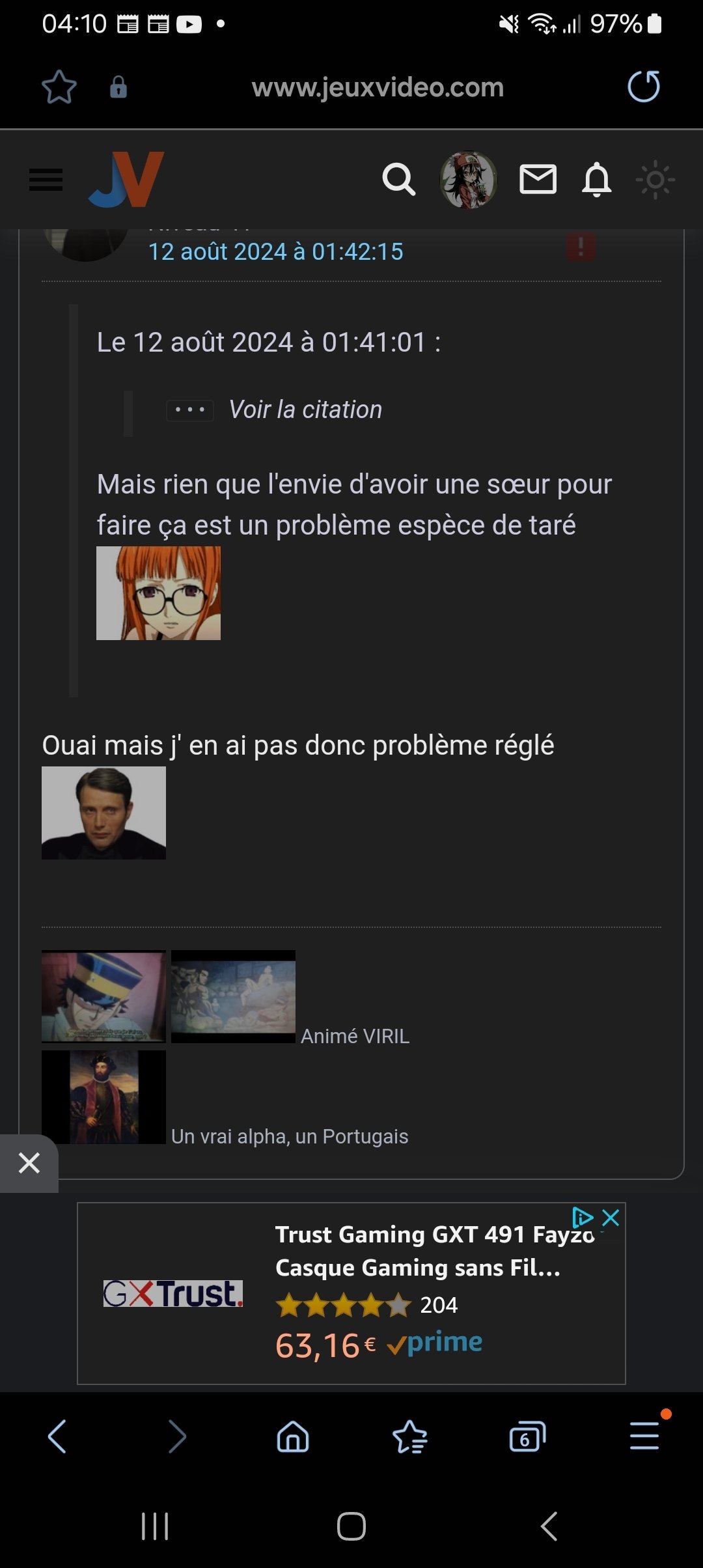703x1568 pixels.
Task: Open the bookmarks list in browser toolbar
Action: click(x=410, y=1436)
